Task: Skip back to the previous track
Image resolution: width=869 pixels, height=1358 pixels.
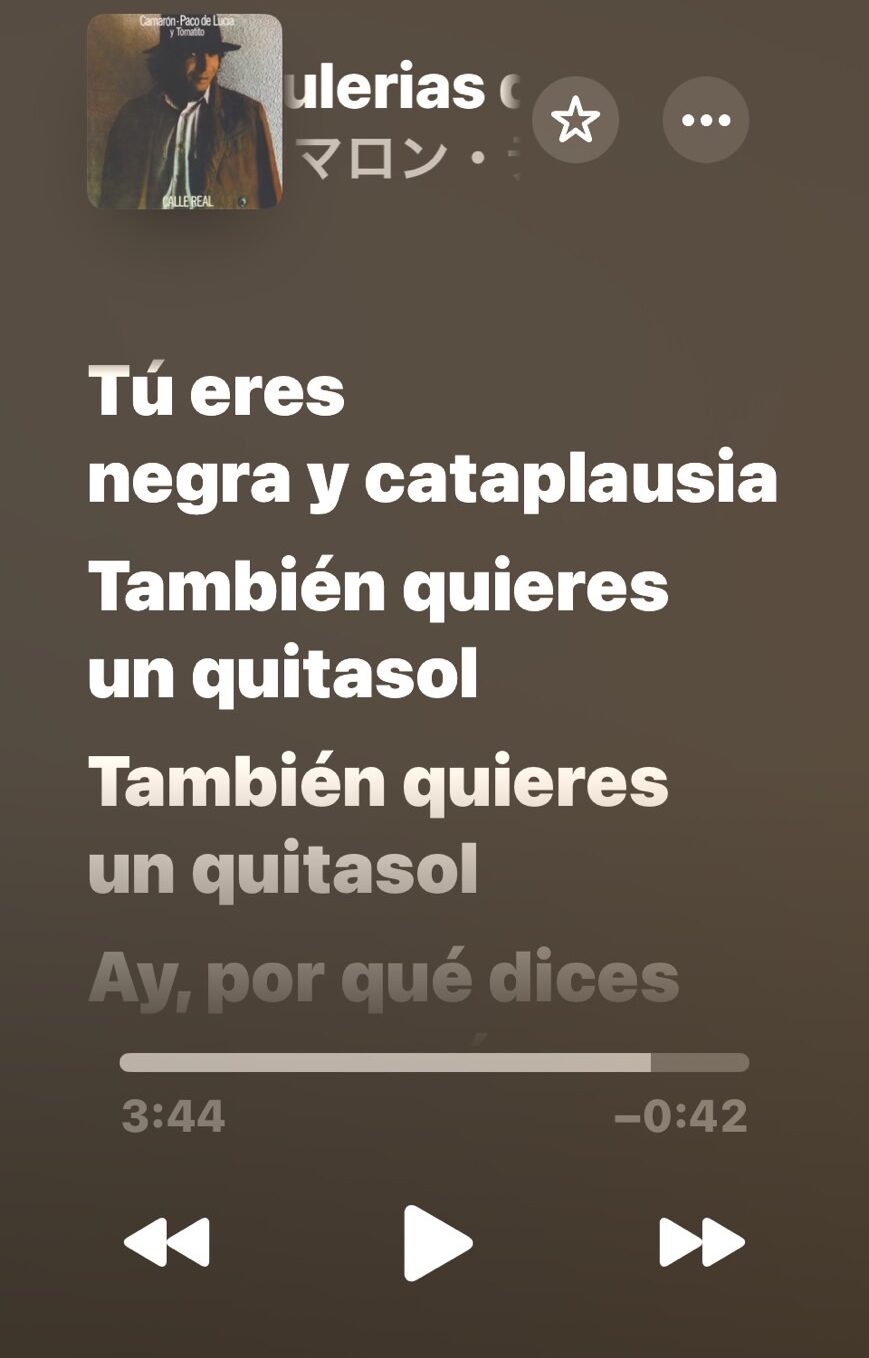Action: point(167,1242)
